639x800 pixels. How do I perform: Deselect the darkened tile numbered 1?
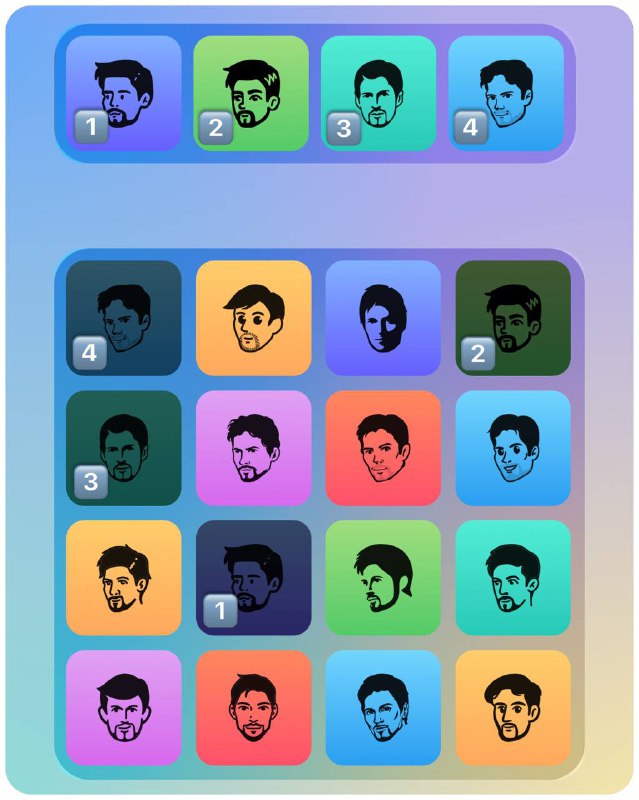[x=253, y=577]
